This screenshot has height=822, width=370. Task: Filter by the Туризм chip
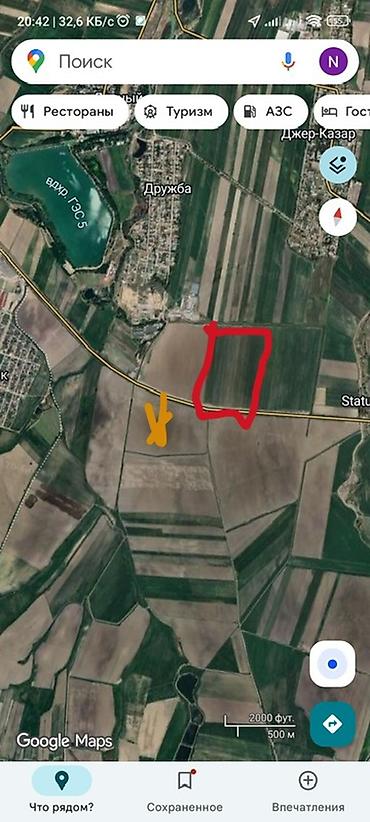point(181,112)
